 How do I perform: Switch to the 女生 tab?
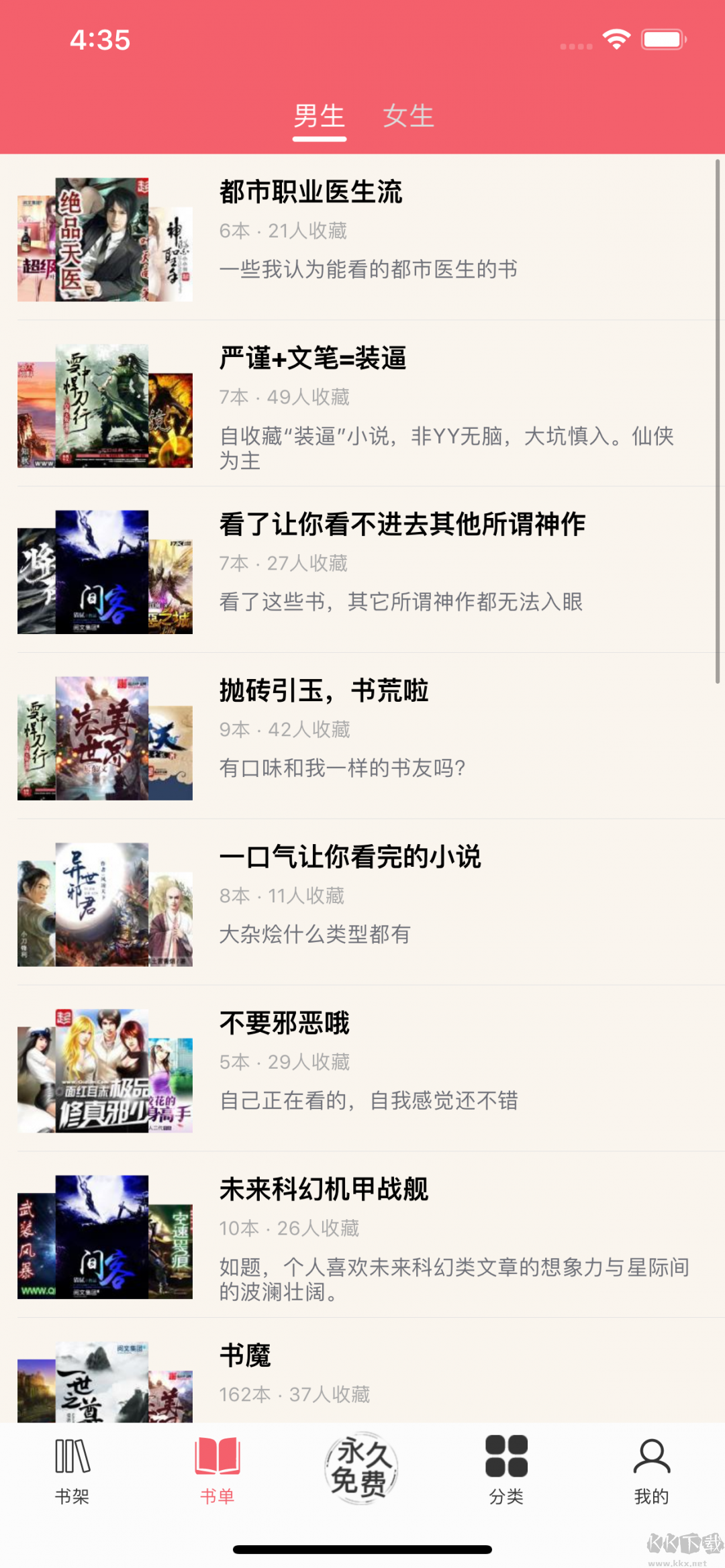click(407, 116)
